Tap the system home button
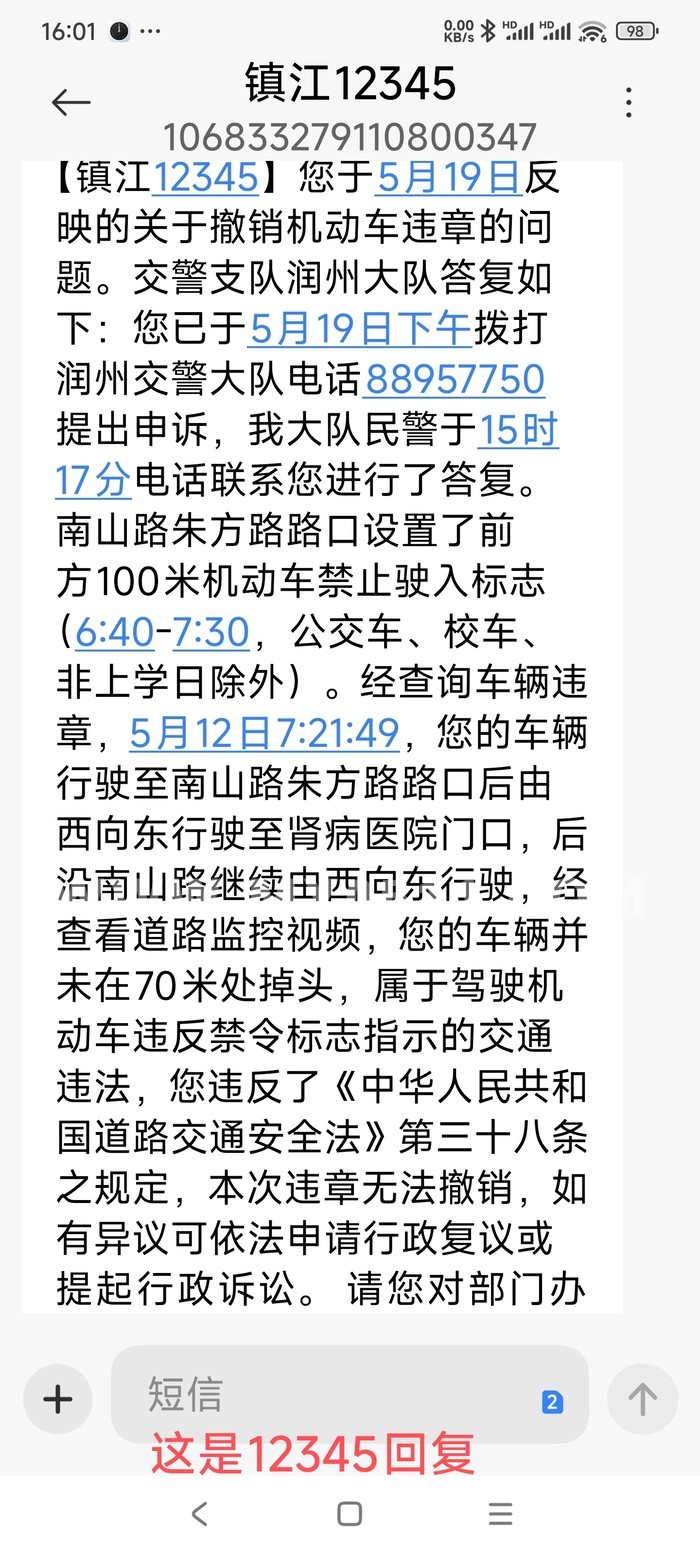Viewport: 700px width, 1556px height. (349, 1513)
